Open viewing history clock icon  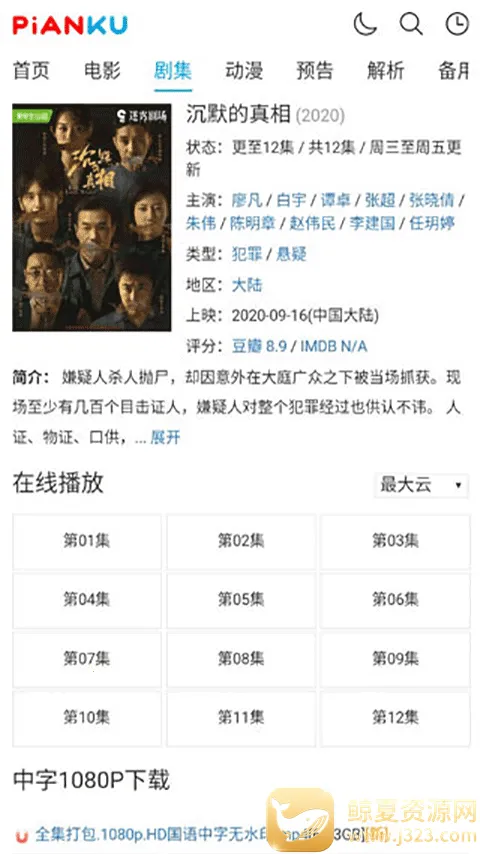457,25
